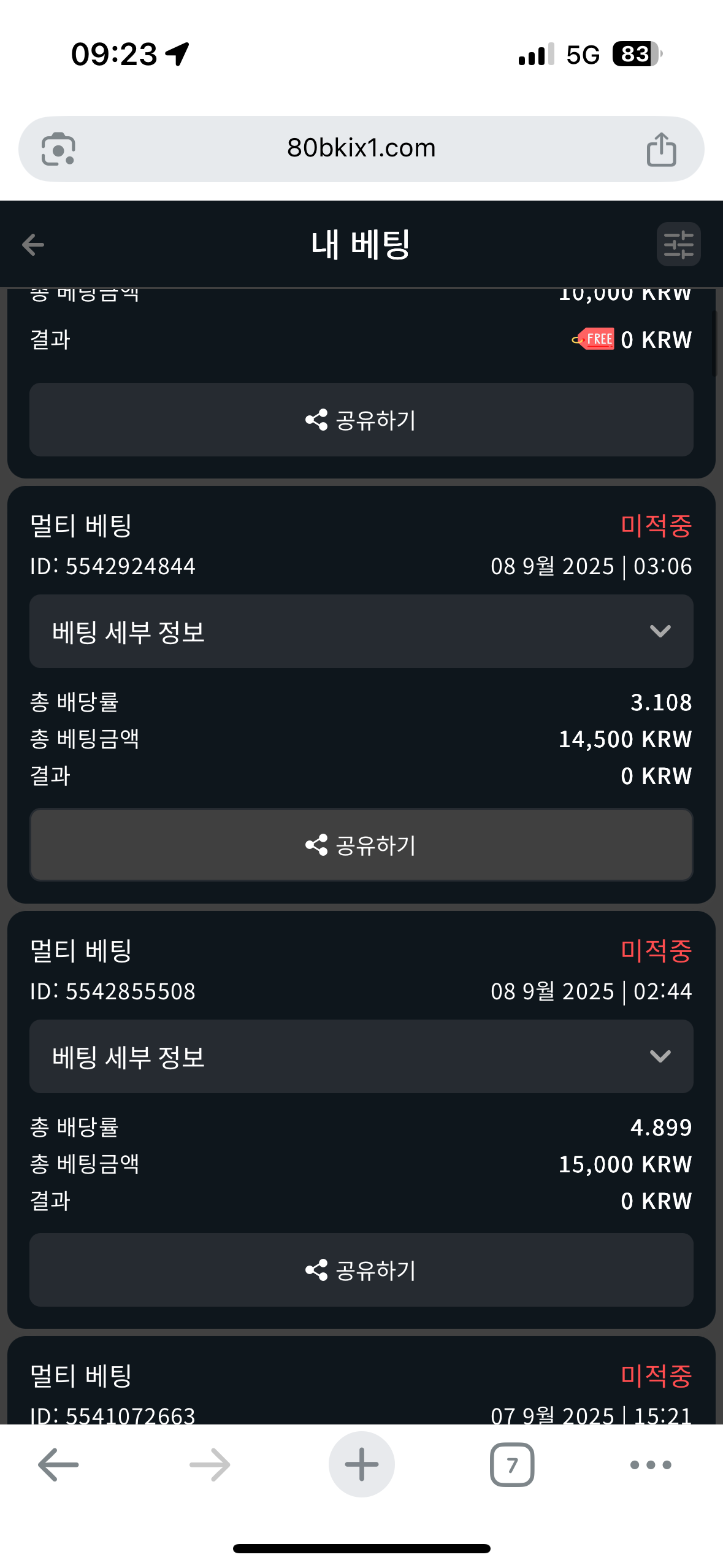This screenshot has height=1568, width=723.
Task: Expand 베팅 세부 정보 for bet 5542924844
Action: click(x=361, y=631)
